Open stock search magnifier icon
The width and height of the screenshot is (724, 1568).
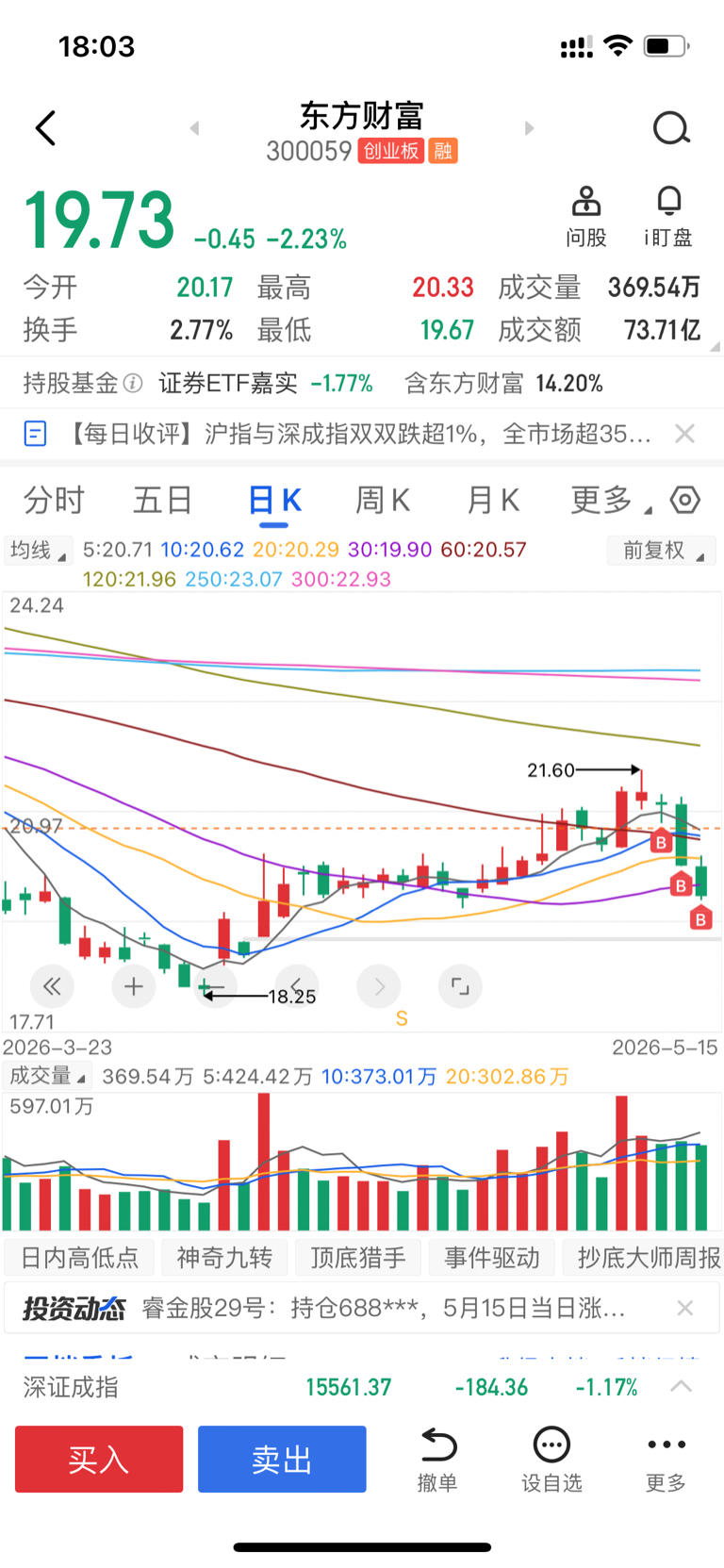tap(671, 128)
